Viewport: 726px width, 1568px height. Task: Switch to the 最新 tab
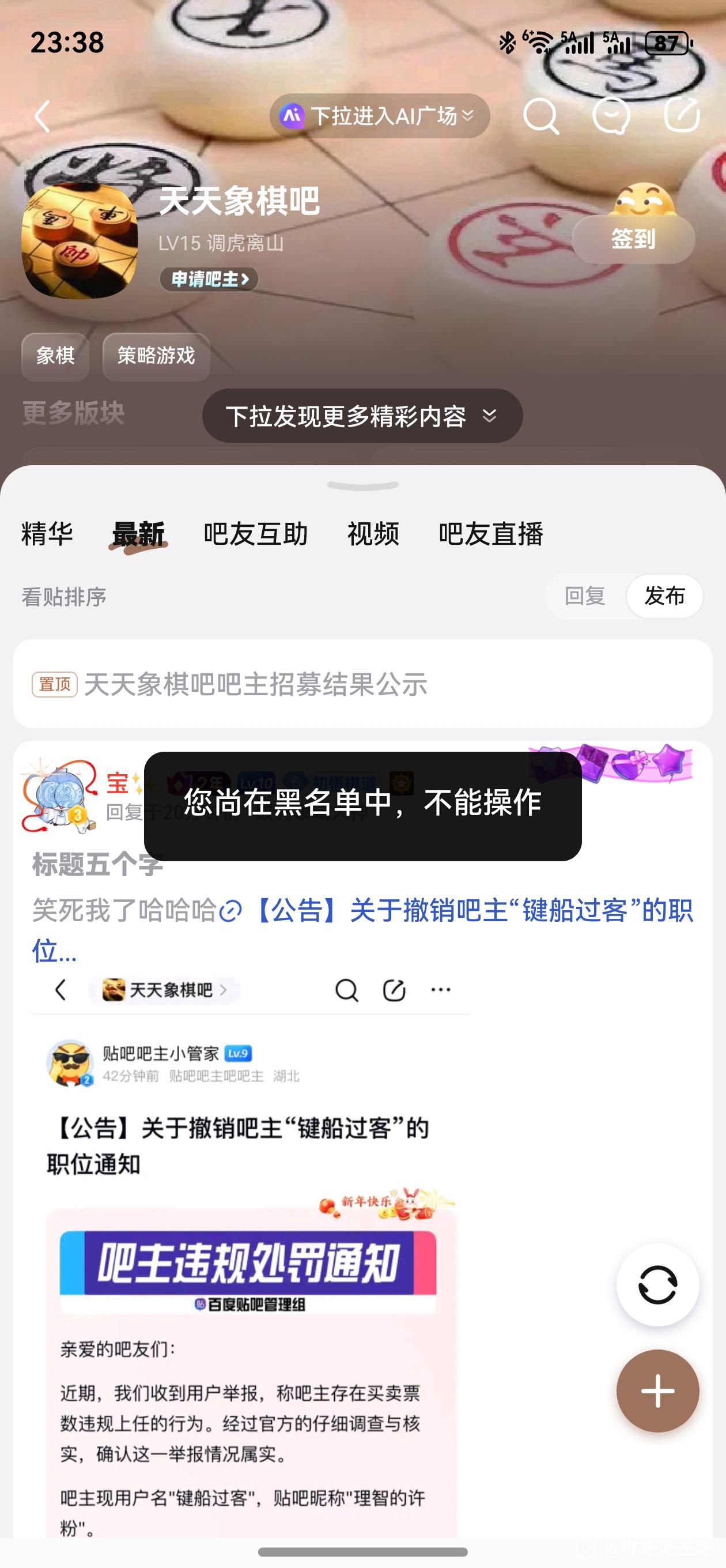click(x=139, y=534)
